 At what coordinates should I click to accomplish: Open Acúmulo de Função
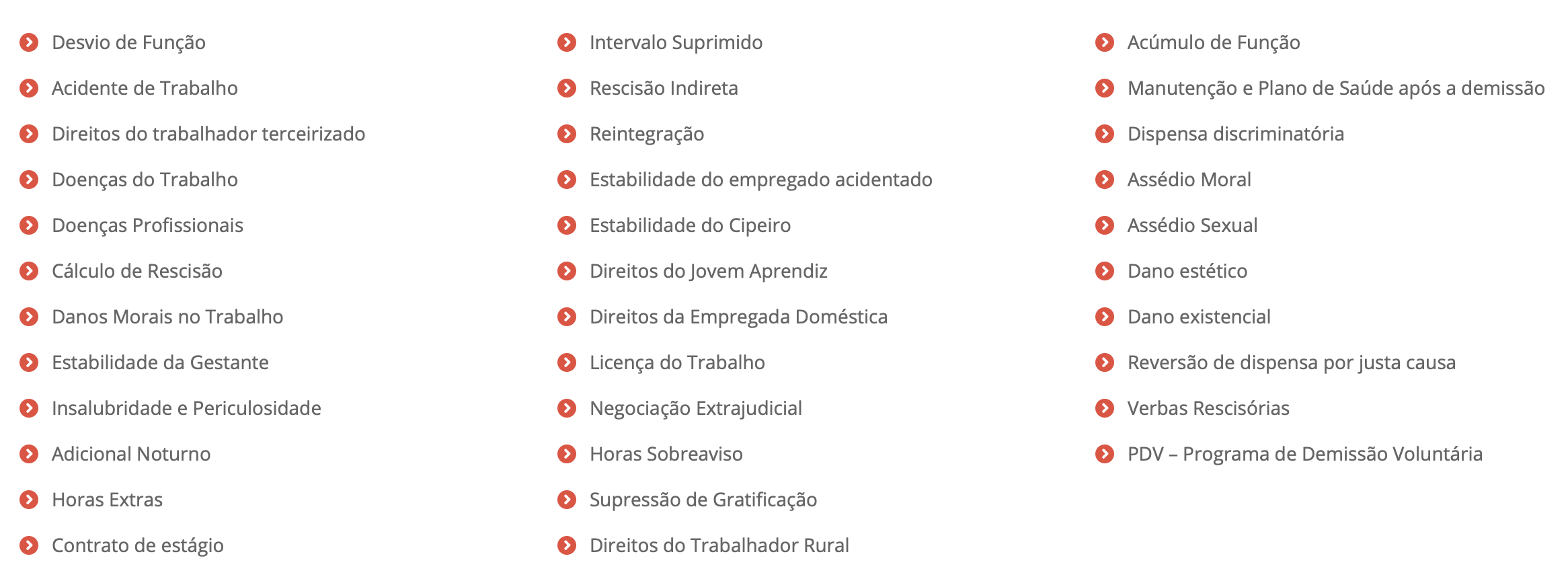click(1214, 42)
